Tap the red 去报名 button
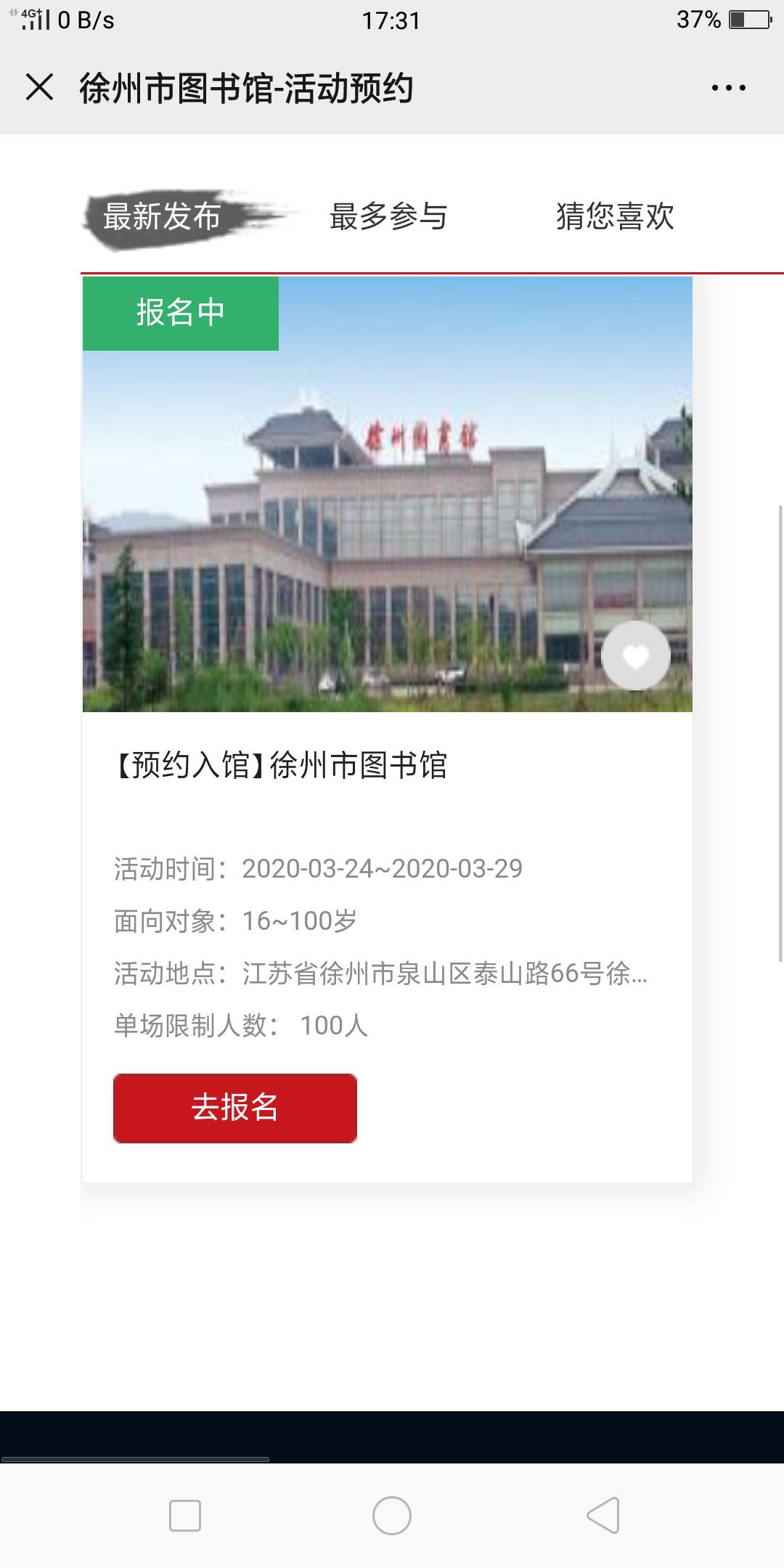The height and width of the screenshot is (1568, 784). click(x=235, y=1108)
